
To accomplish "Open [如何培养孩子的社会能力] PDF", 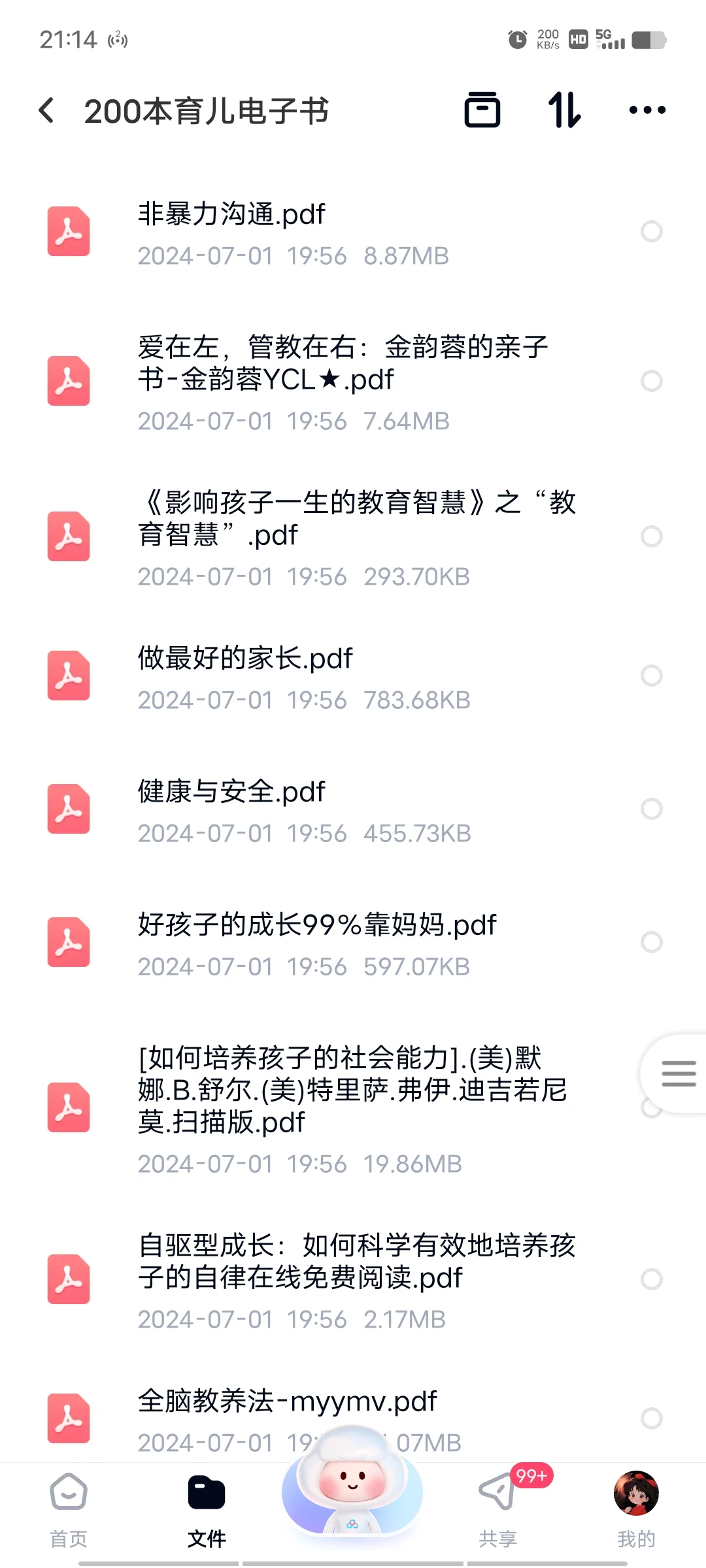I will 353,1108.
